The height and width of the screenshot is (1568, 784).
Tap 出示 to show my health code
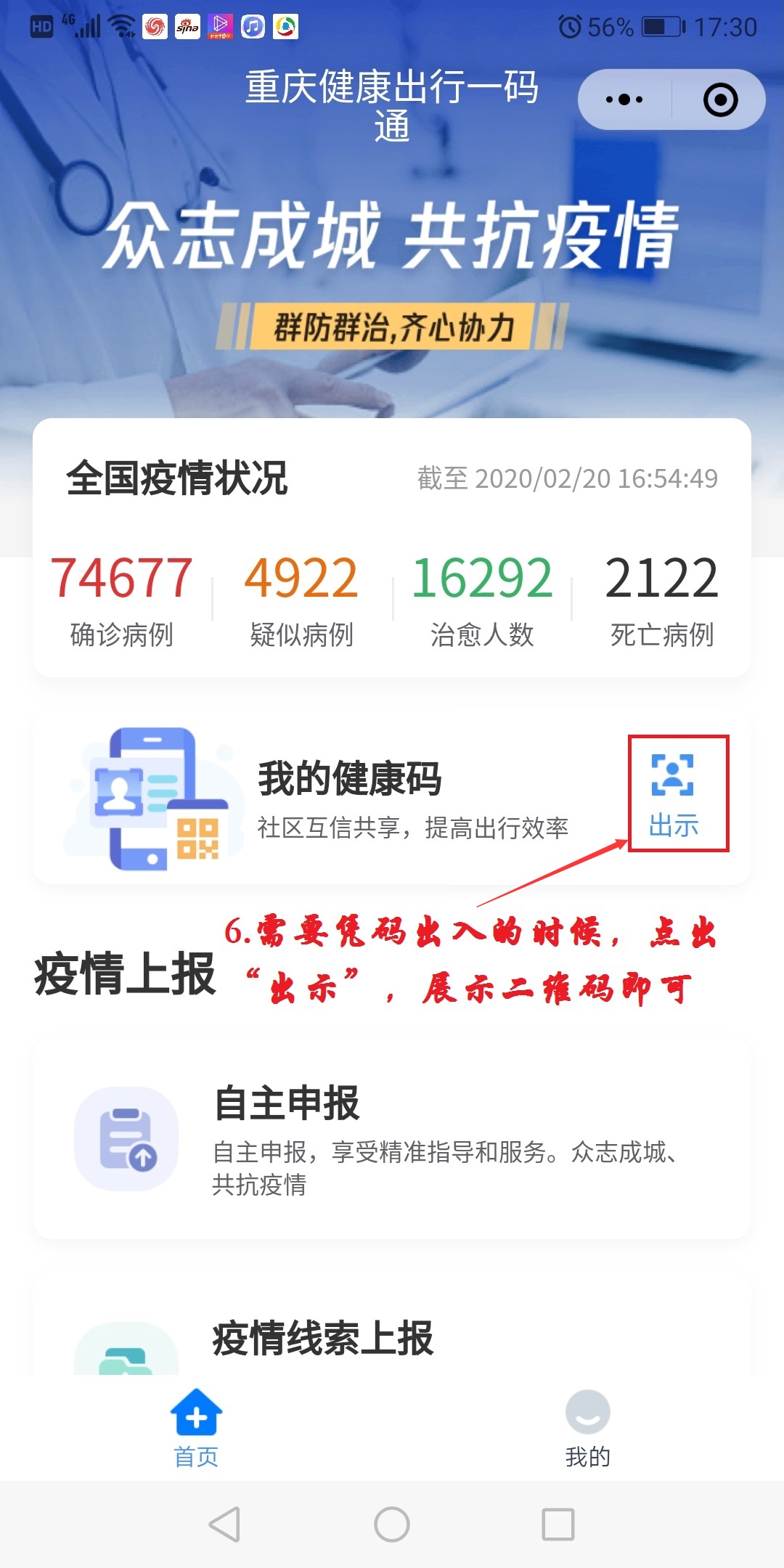click(675, 794)
